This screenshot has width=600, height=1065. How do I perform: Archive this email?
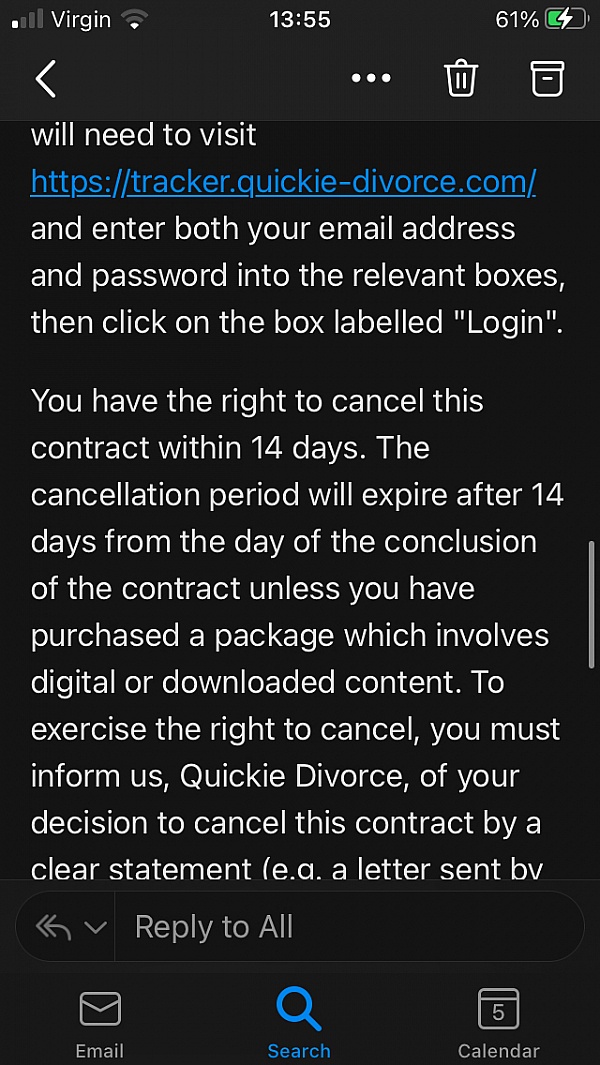[x=547, y=78]
